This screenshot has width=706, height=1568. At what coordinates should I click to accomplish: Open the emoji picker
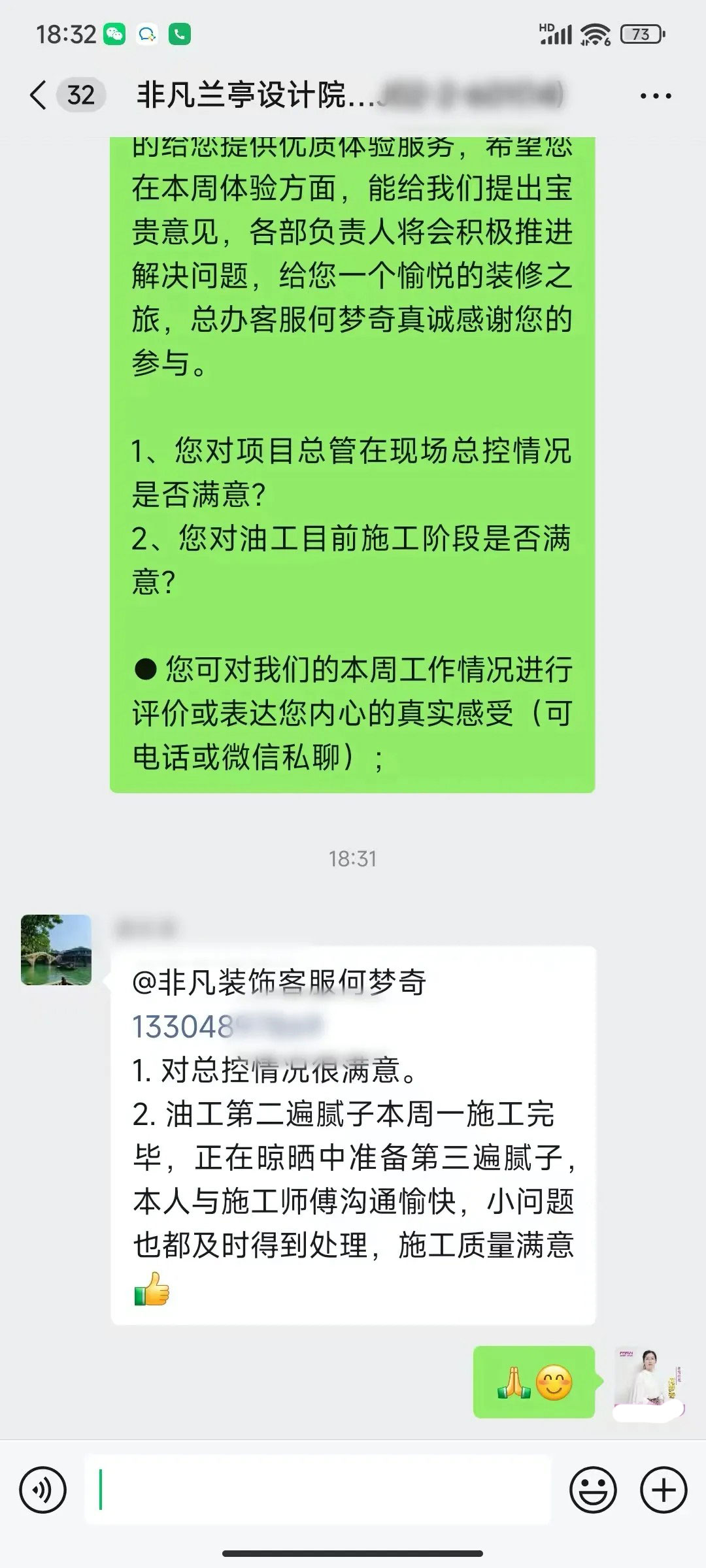[x=593, y=1490]
